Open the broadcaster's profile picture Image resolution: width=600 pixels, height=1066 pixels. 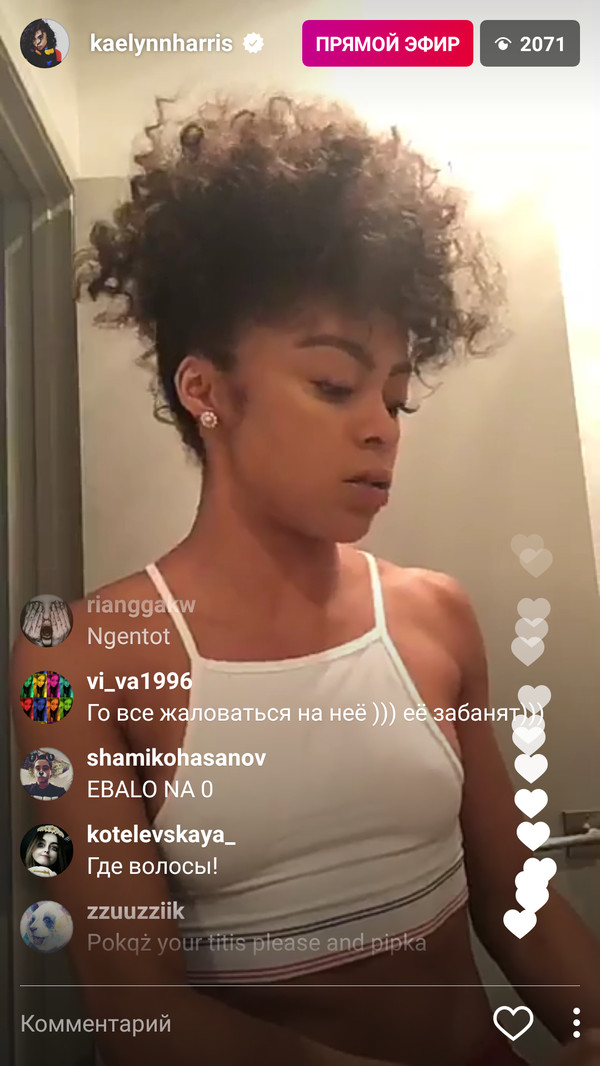(x=45, y=44)
